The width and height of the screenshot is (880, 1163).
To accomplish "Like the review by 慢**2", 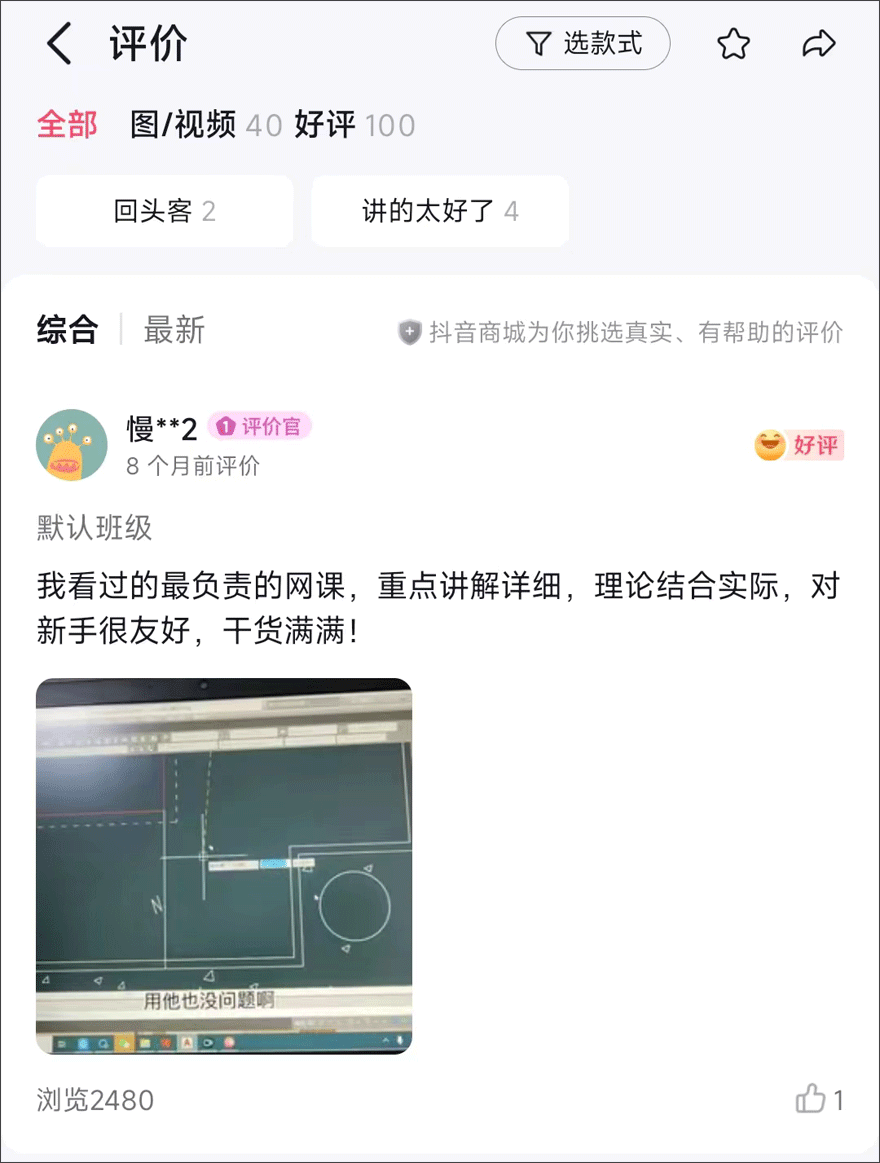I will 812,1100.
